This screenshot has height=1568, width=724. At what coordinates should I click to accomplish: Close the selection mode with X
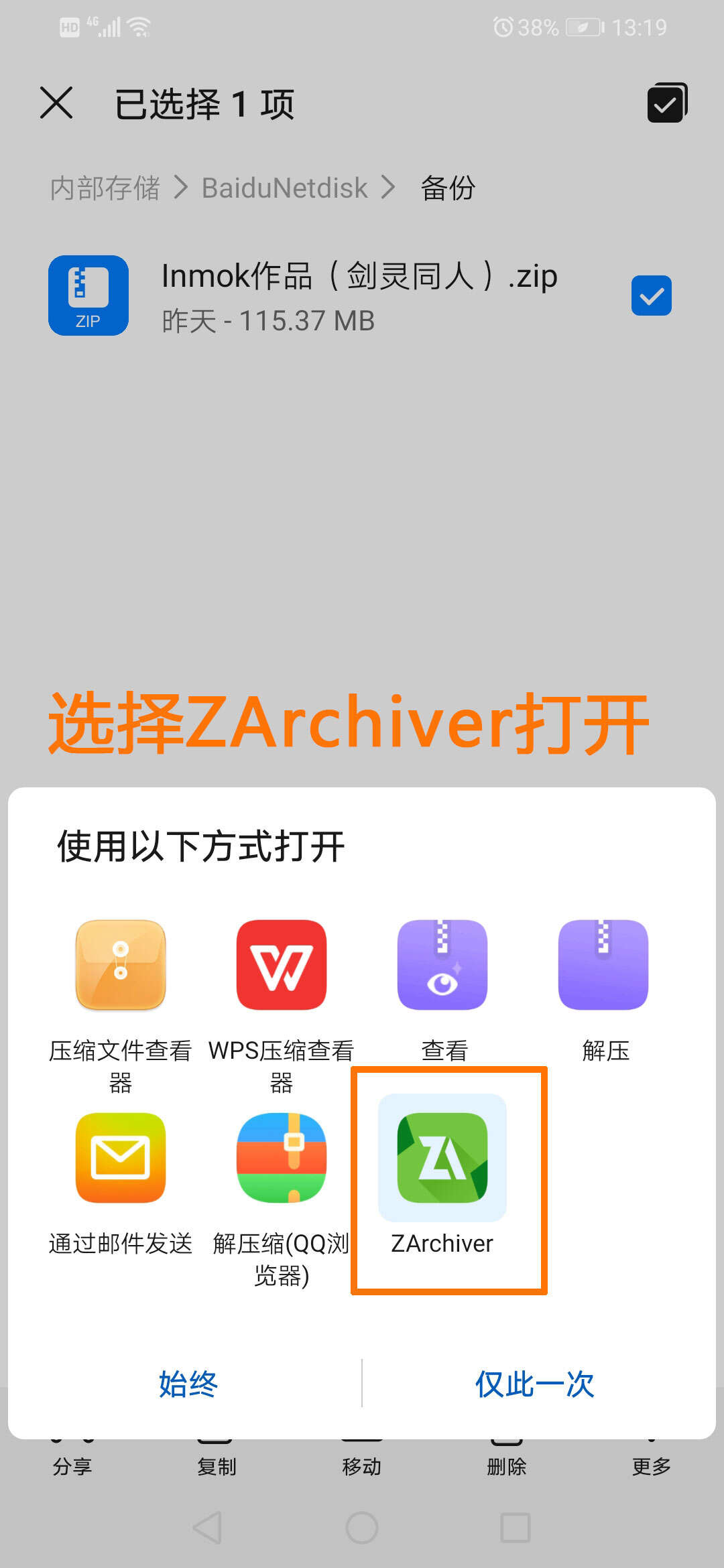tap(56, 103)
